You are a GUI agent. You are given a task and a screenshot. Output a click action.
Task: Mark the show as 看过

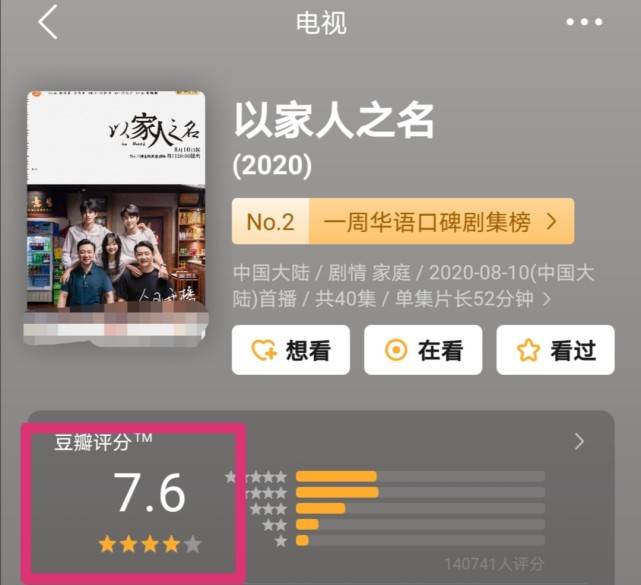[x=555, y=350]
